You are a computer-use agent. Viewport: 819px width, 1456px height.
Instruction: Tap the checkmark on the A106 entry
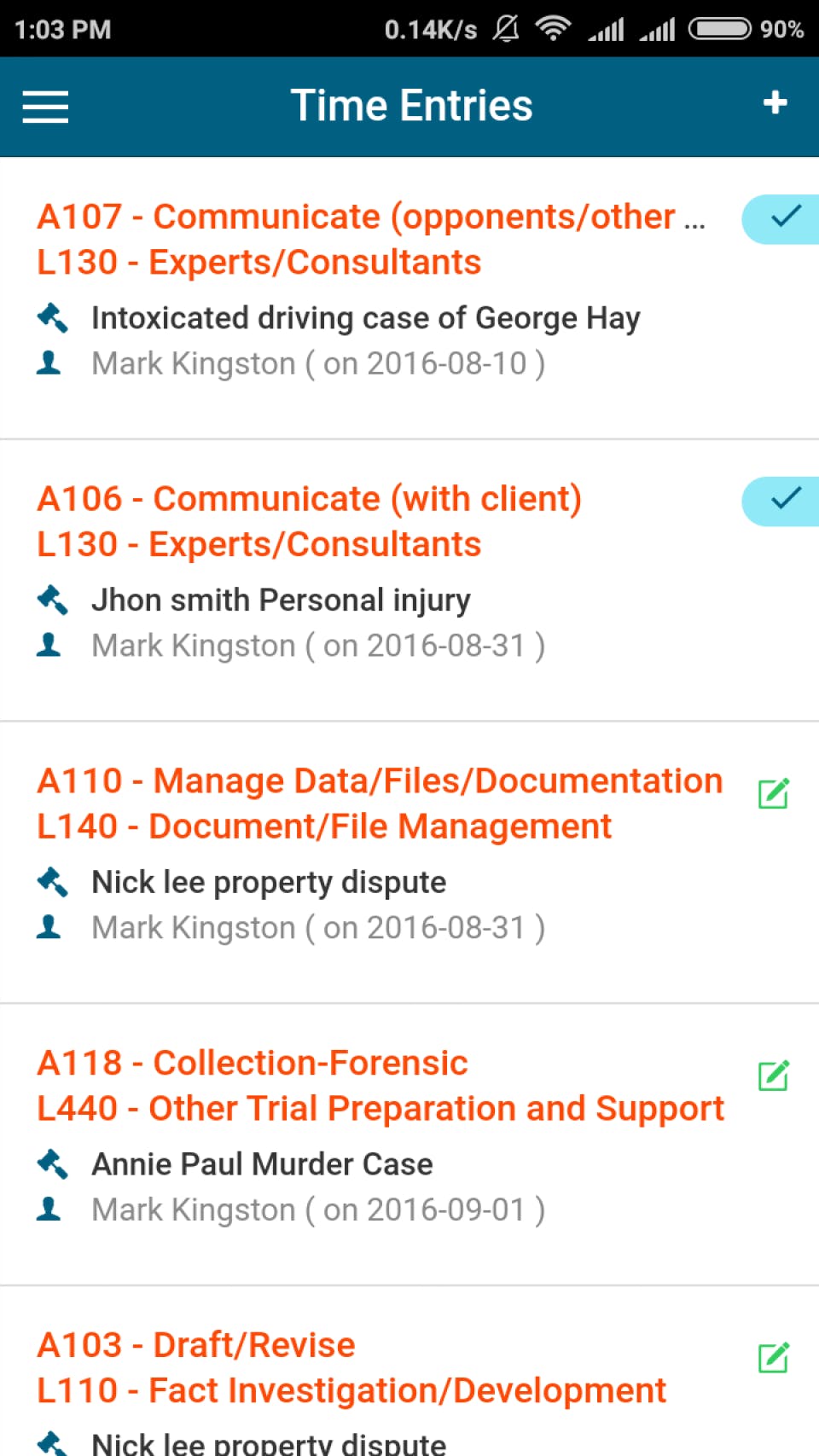click(784, 501)
